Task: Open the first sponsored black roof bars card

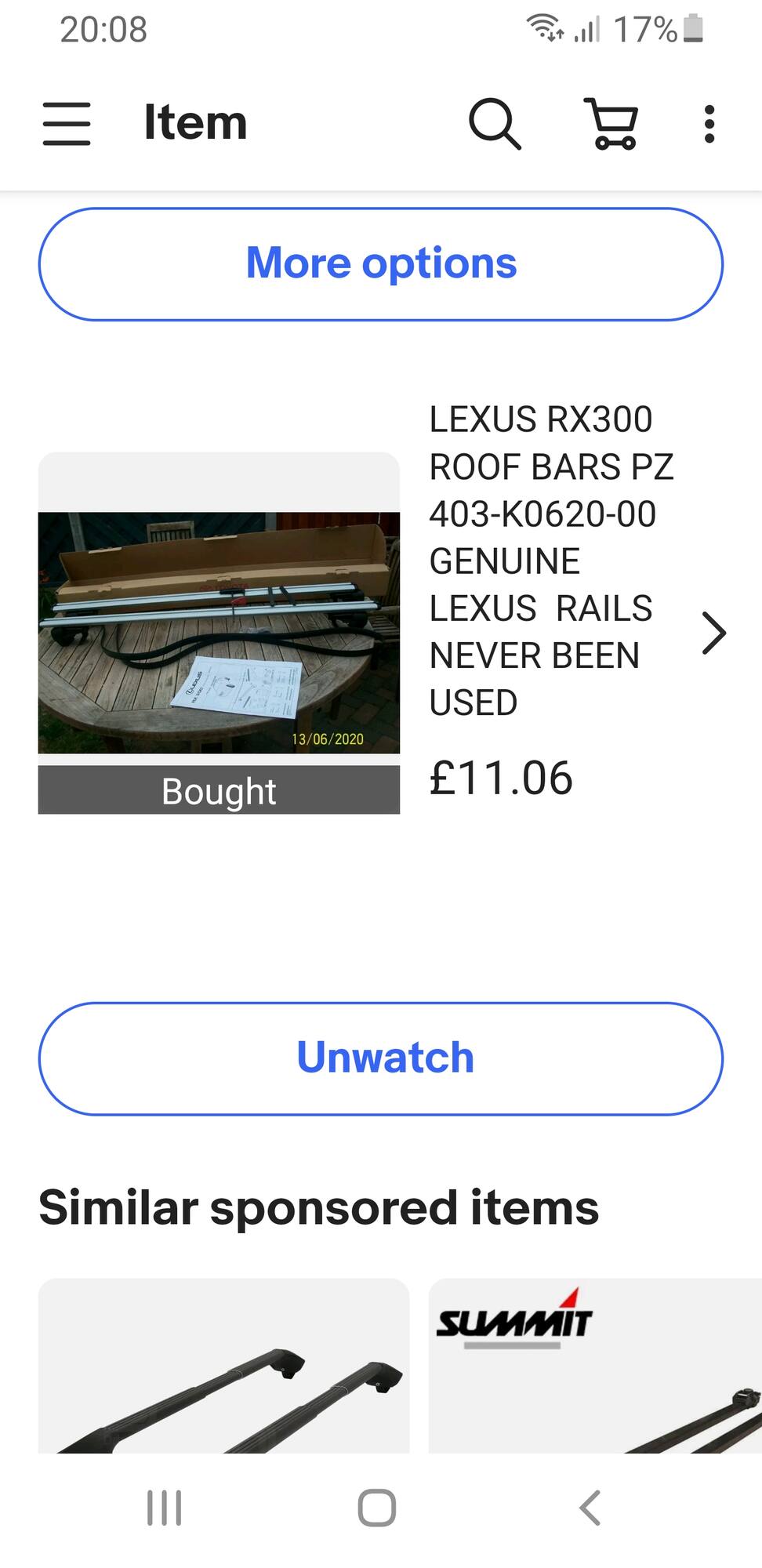Action: pyautogui.click(x=223, y=1366)
